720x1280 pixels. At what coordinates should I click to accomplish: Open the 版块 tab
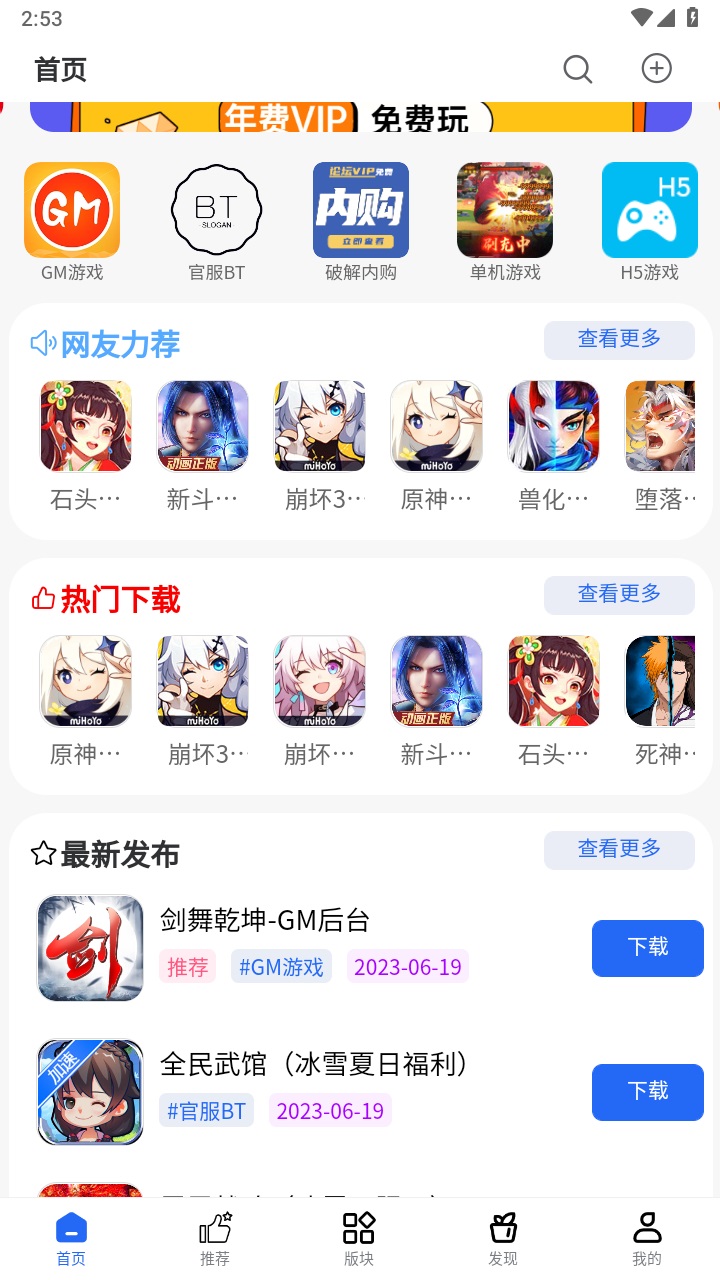click(x=359, y=1240)
